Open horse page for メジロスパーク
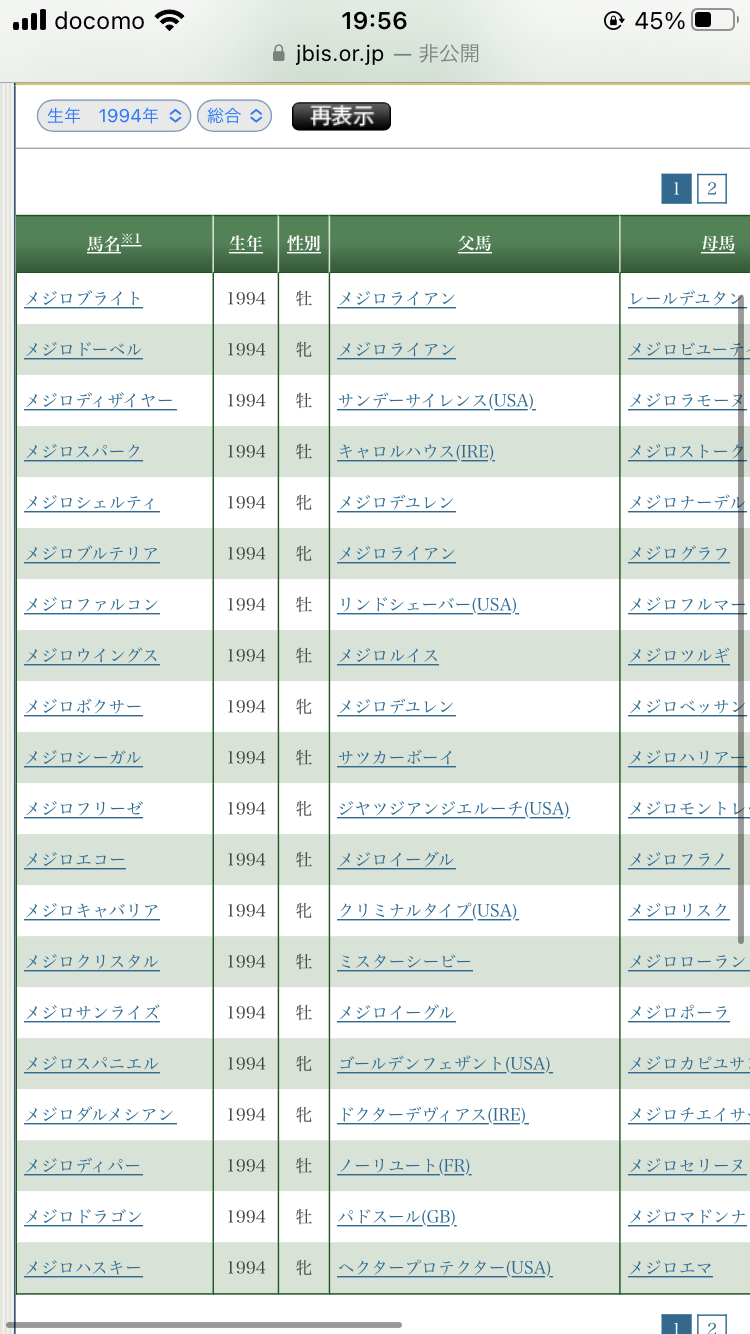Image resolution: width=750 pixels, height=1334 pixels. pos(84,451)
